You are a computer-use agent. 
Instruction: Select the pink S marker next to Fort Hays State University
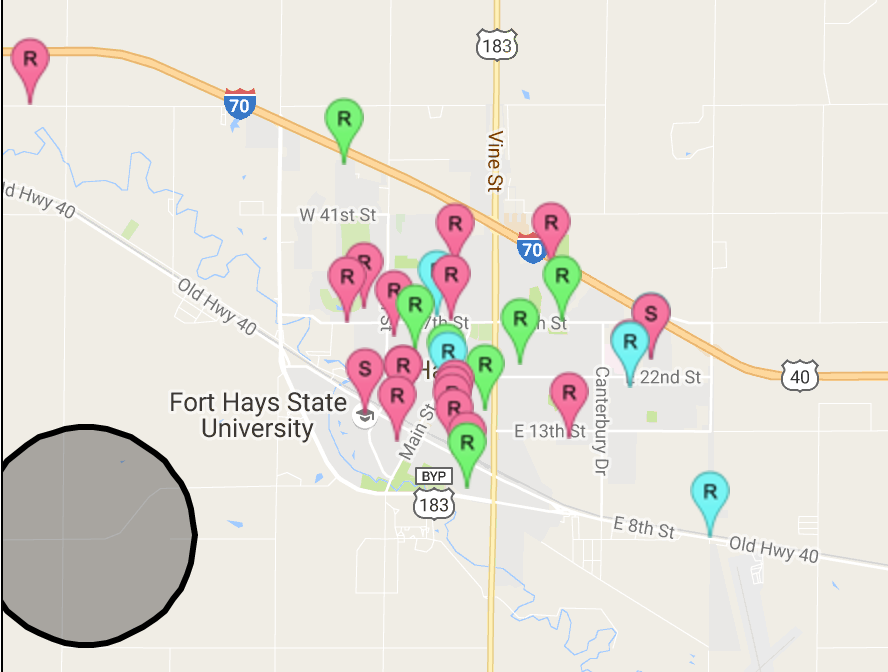(x=365, y=369)
